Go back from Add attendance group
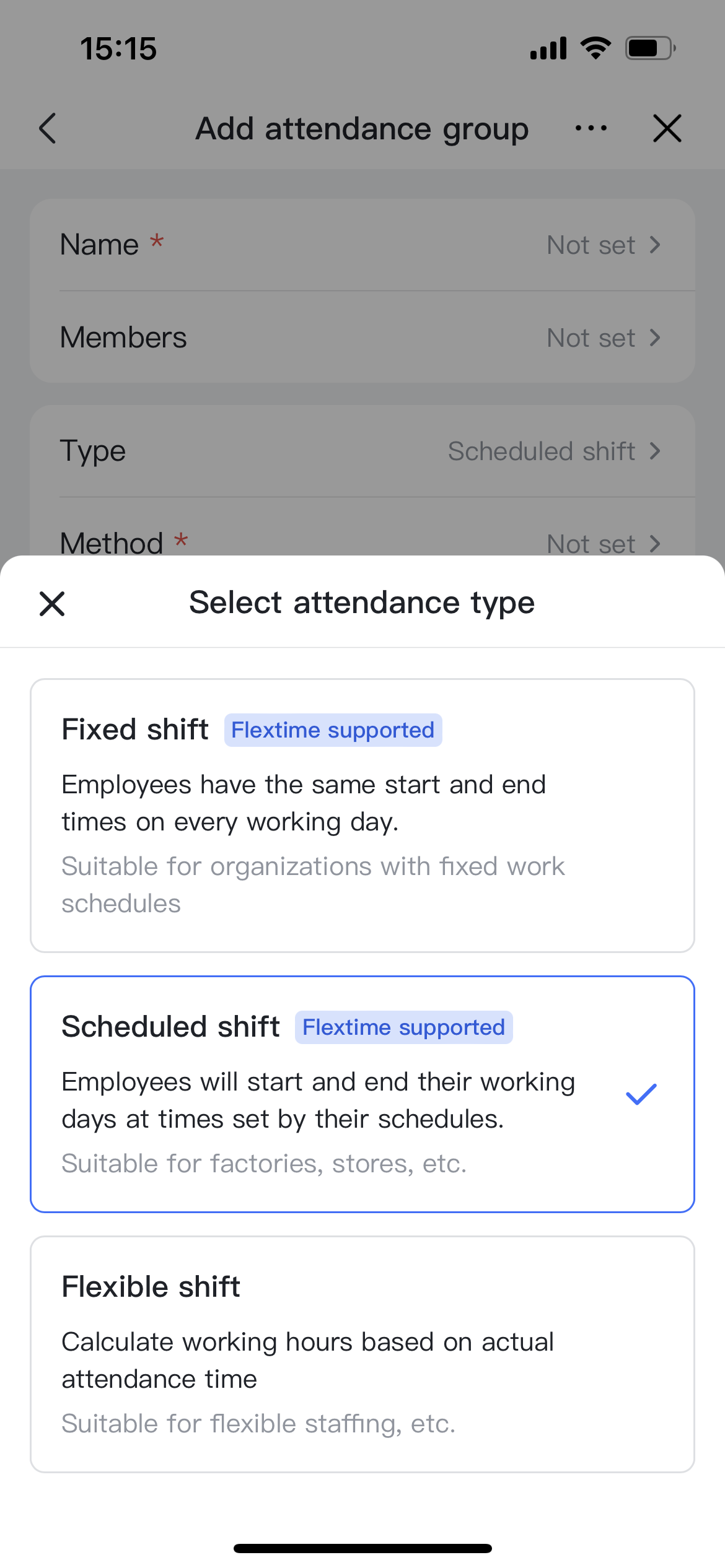Viewport: 725px width, 1568px height. coord(48,128)
